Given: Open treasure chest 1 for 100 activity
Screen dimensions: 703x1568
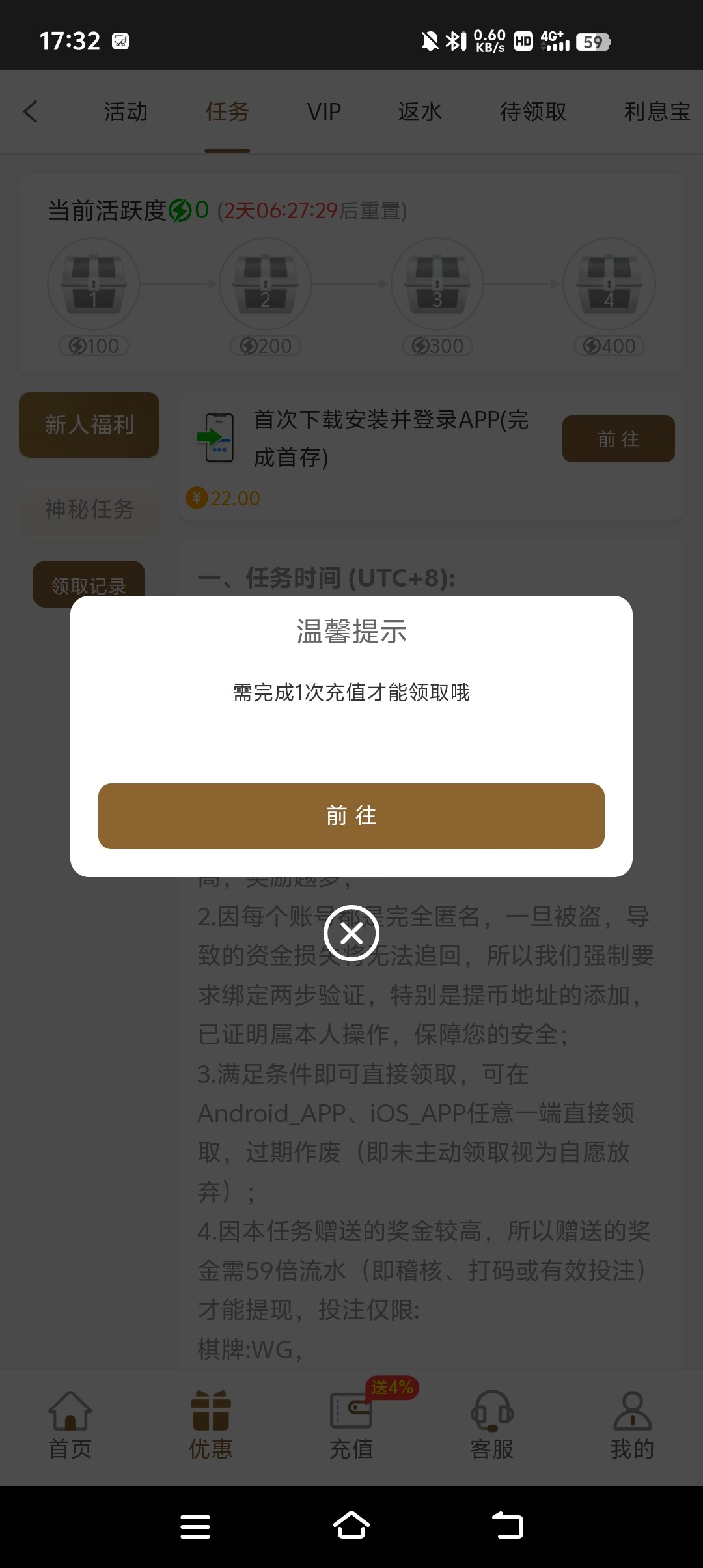Looking at the screenshot, I should [94, 285].
